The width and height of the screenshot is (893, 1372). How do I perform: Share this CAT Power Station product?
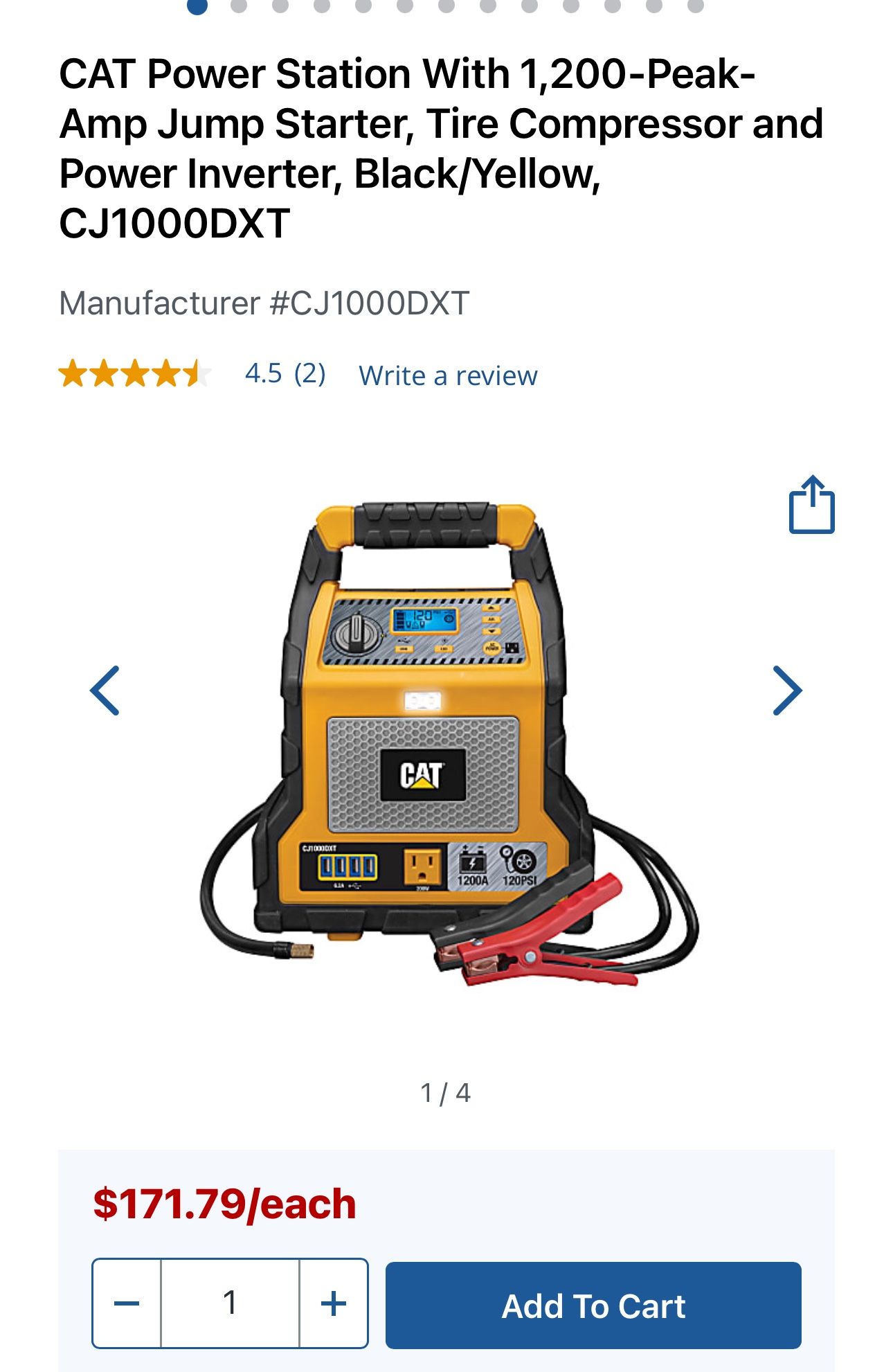[811, 505]
